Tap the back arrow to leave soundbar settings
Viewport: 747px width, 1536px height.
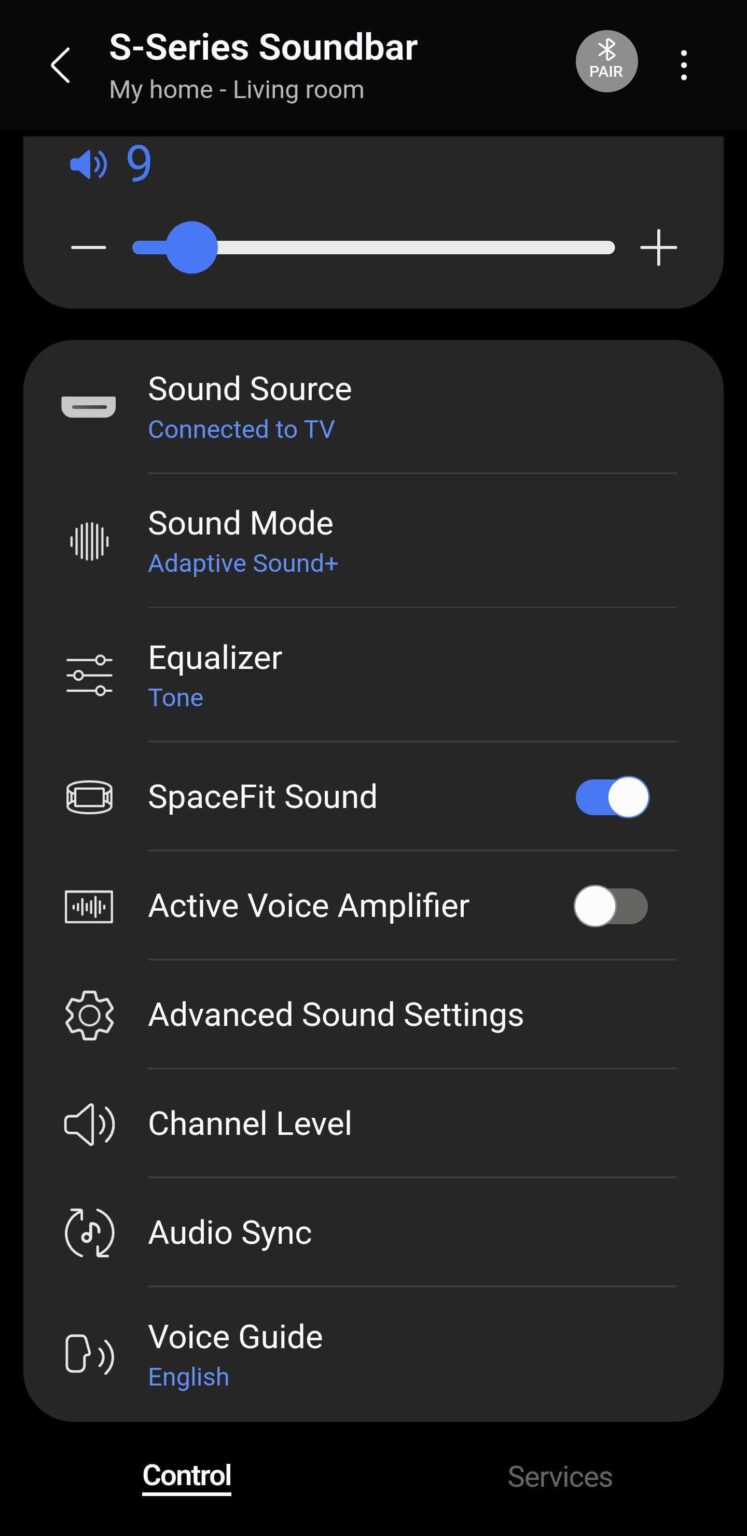tap(60, 64)
